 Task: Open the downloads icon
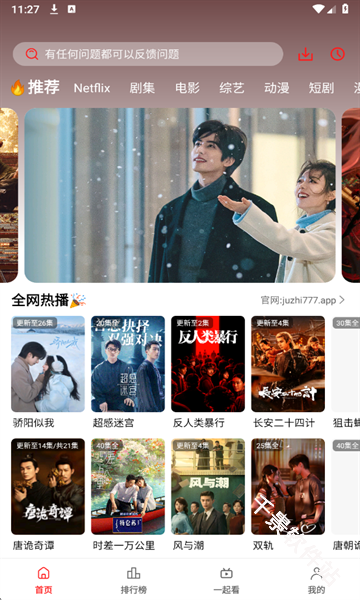pos(305,54)
